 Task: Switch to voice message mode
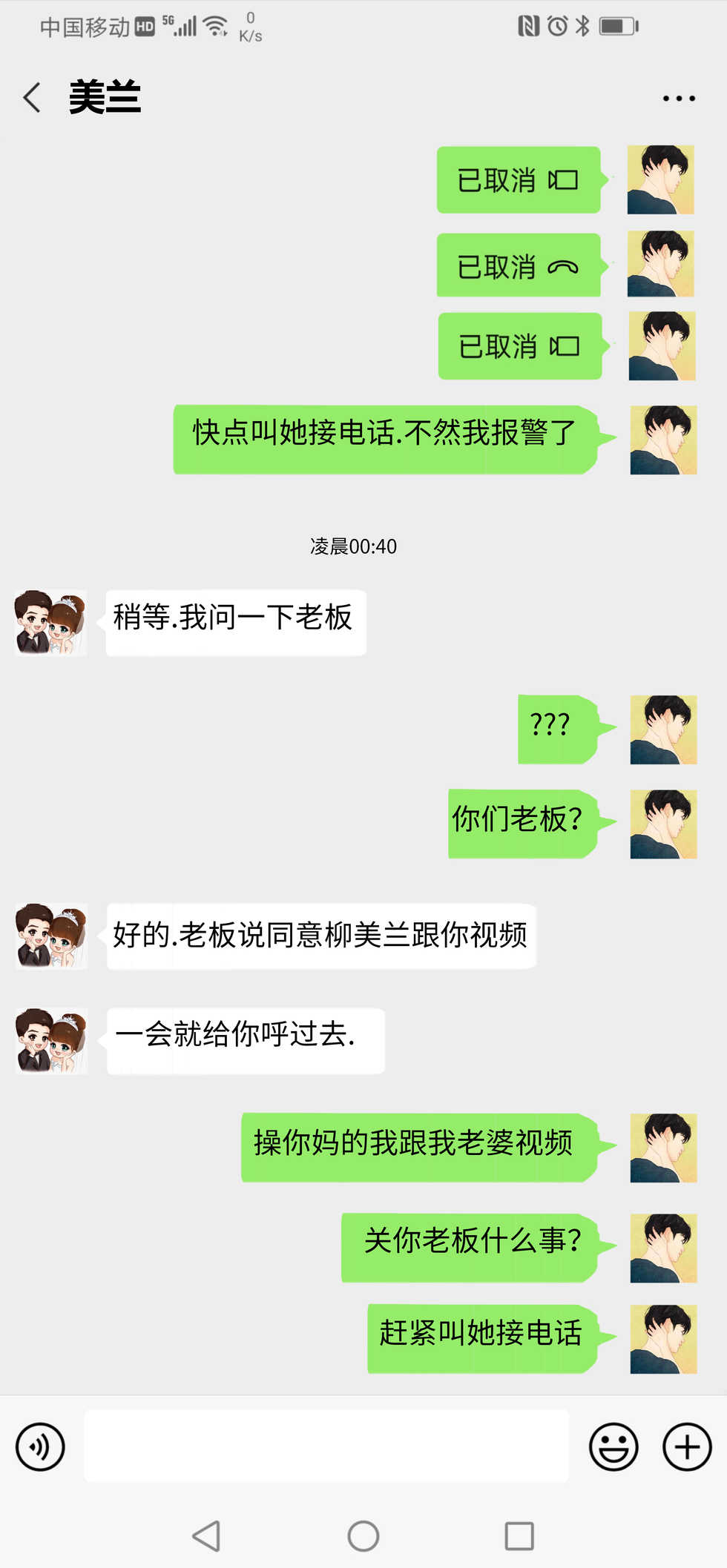click(41, 1446)
